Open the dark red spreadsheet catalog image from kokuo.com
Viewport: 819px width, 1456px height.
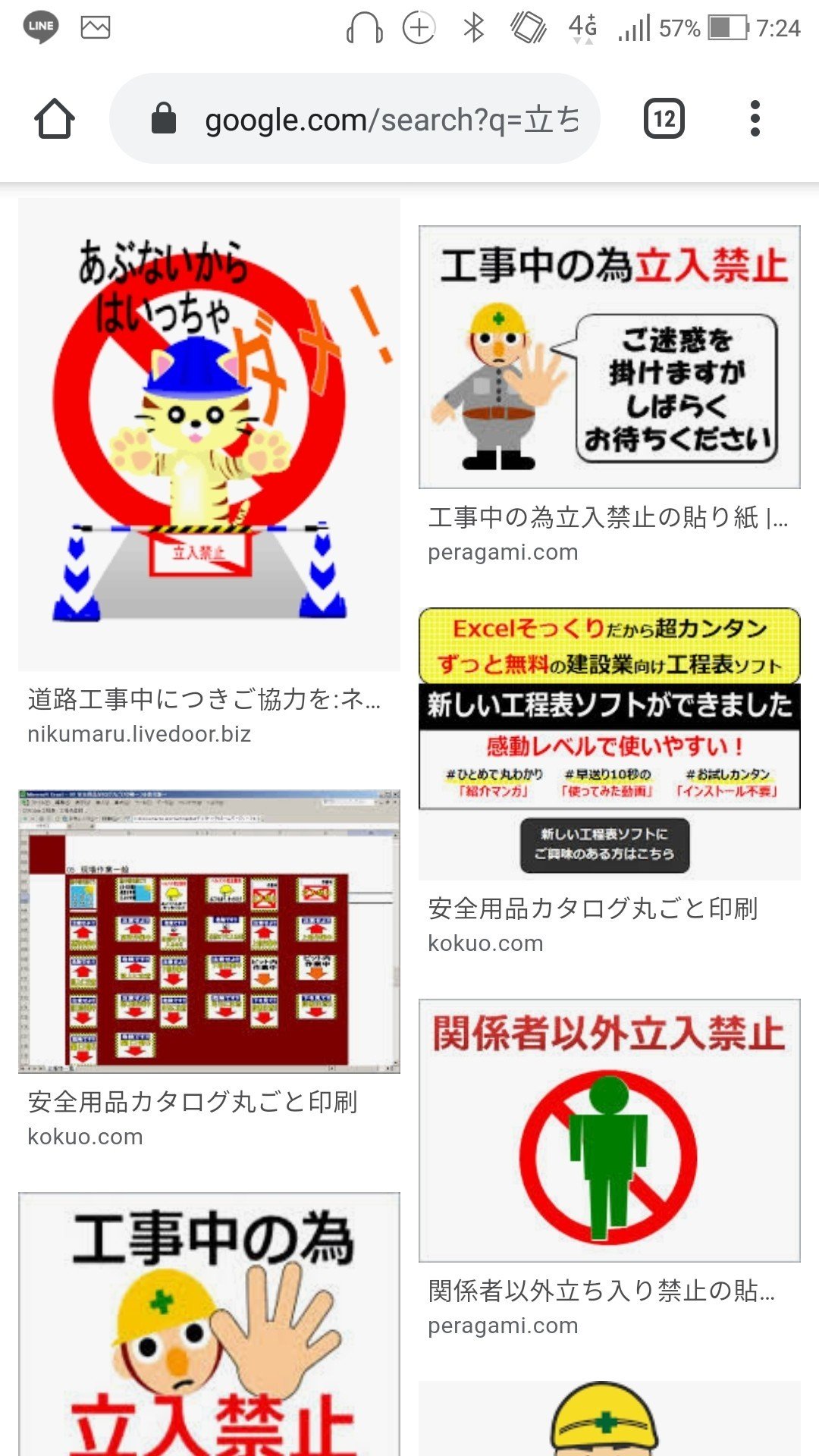(x=209, y=930)
